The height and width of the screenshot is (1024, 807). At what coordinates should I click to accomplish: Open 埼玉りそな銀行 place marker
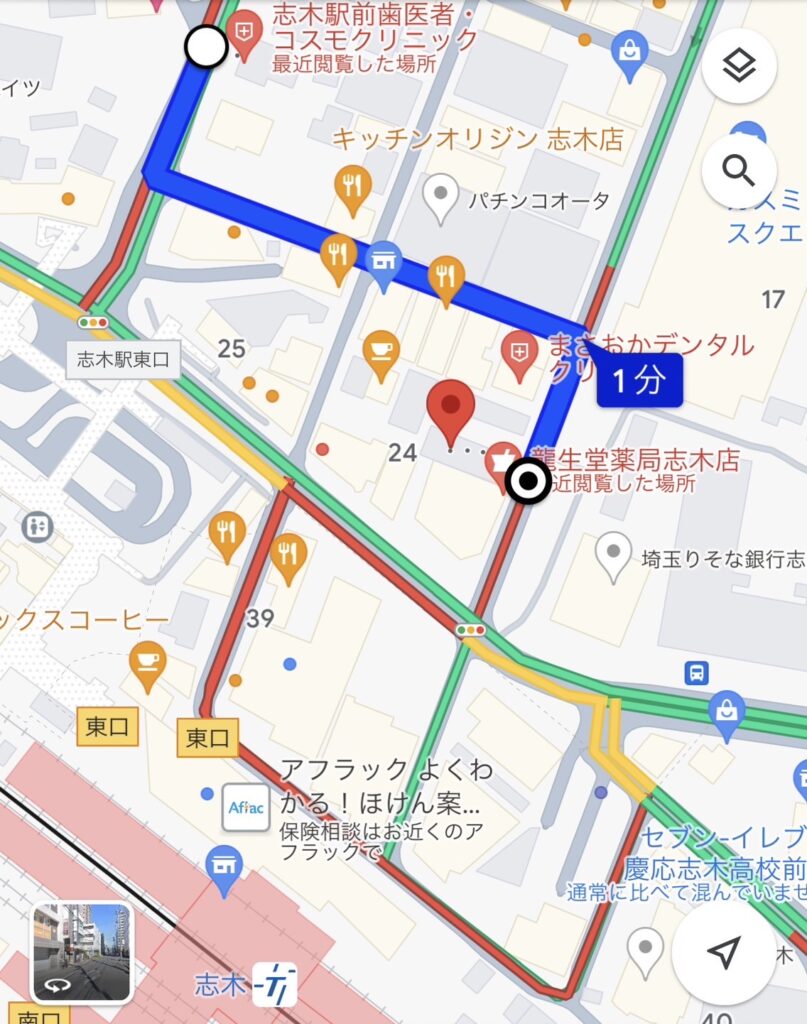point(613,554)
